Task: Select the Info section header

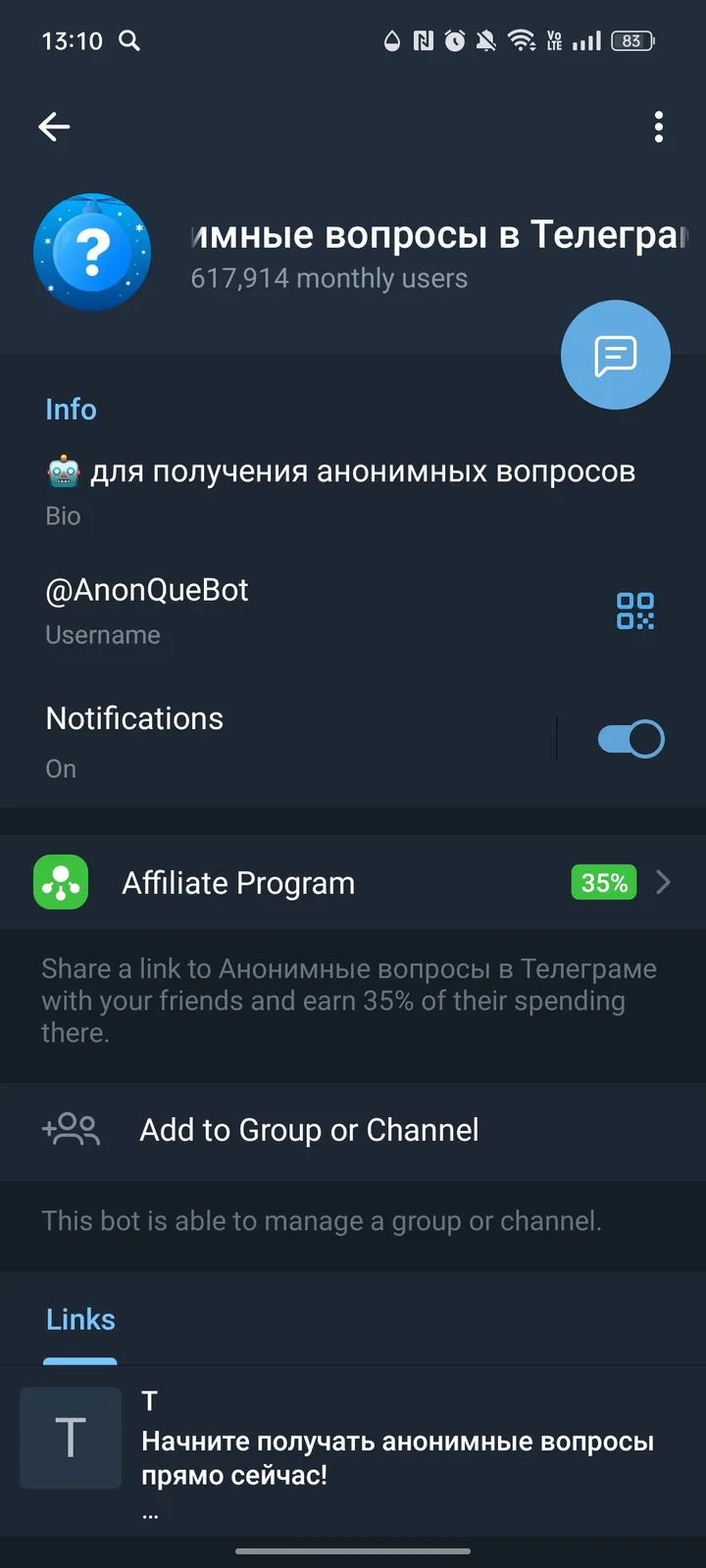Action: tap(71, 409)
